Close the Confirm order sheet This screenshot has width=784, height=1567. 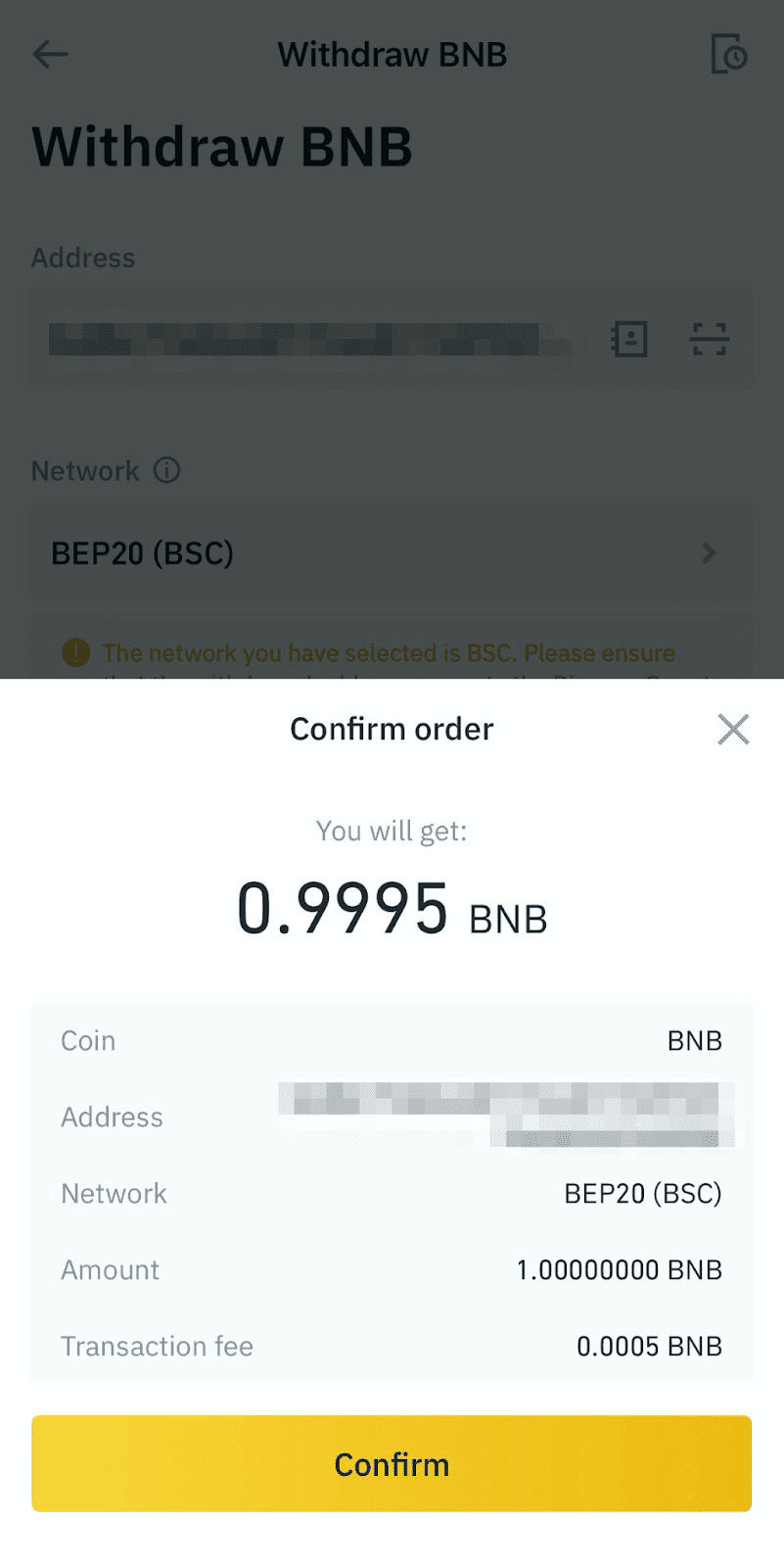coord(732,730)
